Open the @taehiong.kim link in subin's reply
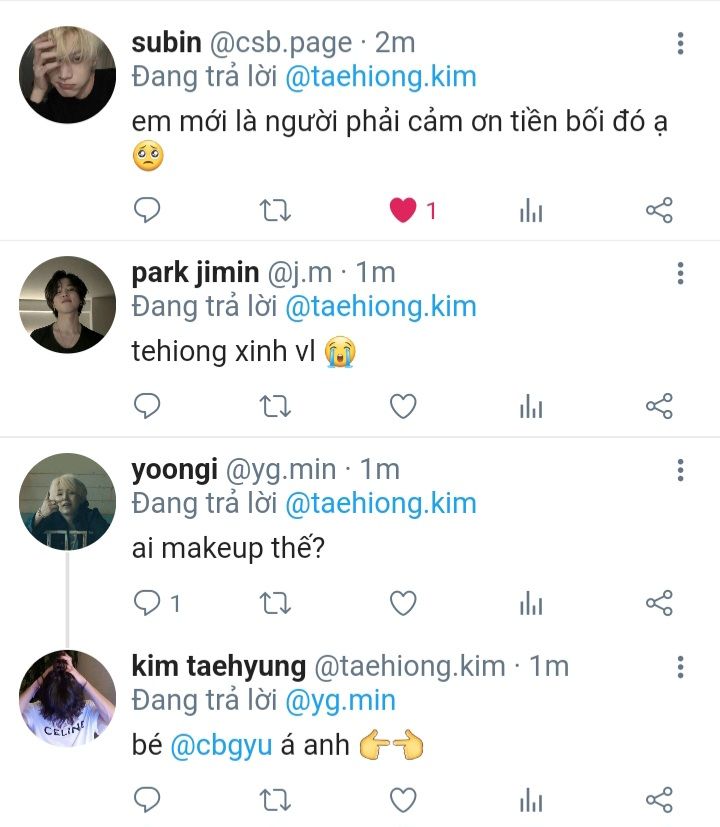 coord(380,76)
